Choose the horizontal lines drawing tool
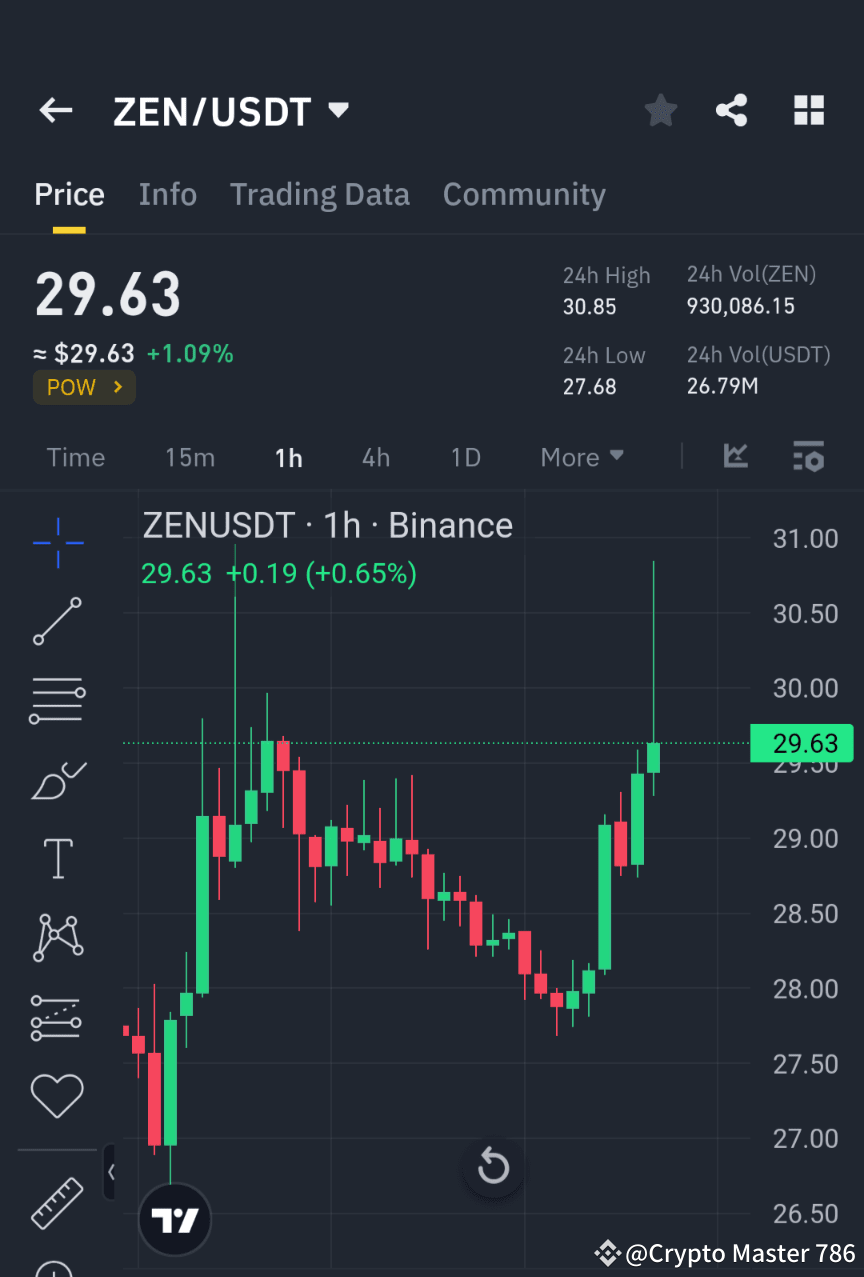 click(x=57, y=700)
